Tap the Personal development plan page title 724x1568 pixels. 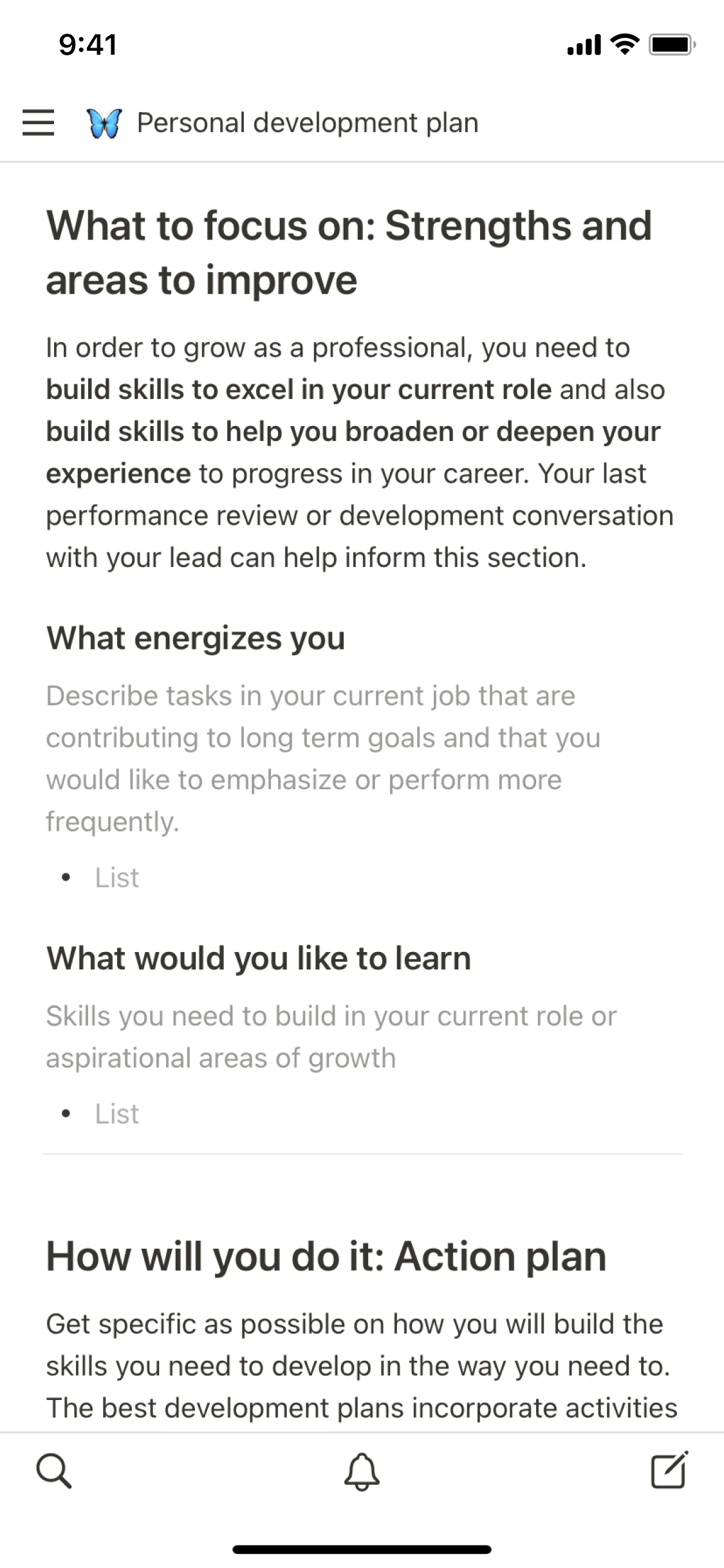point(307,123)
